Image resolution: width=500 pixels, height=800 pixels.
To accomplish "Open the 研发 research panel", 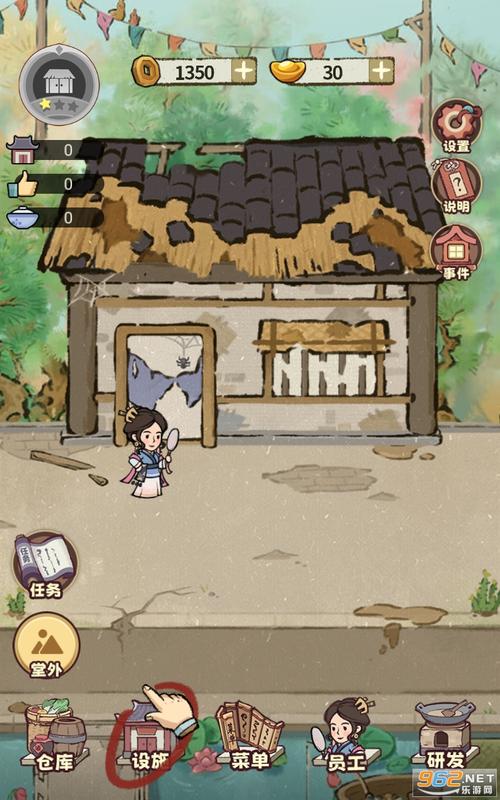I will [x=445, y=735].
